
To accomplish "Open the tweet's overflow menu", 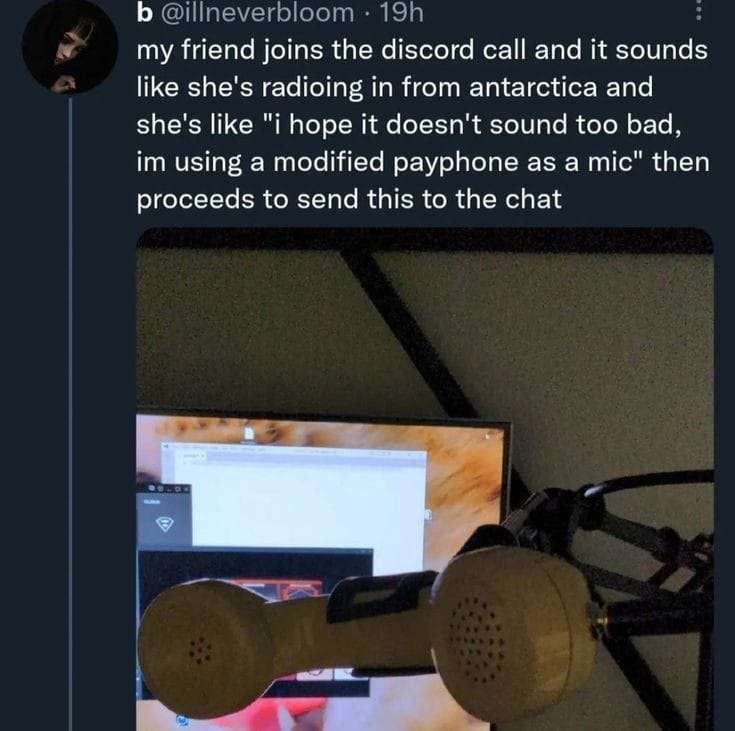I will [x=699, y=12].
